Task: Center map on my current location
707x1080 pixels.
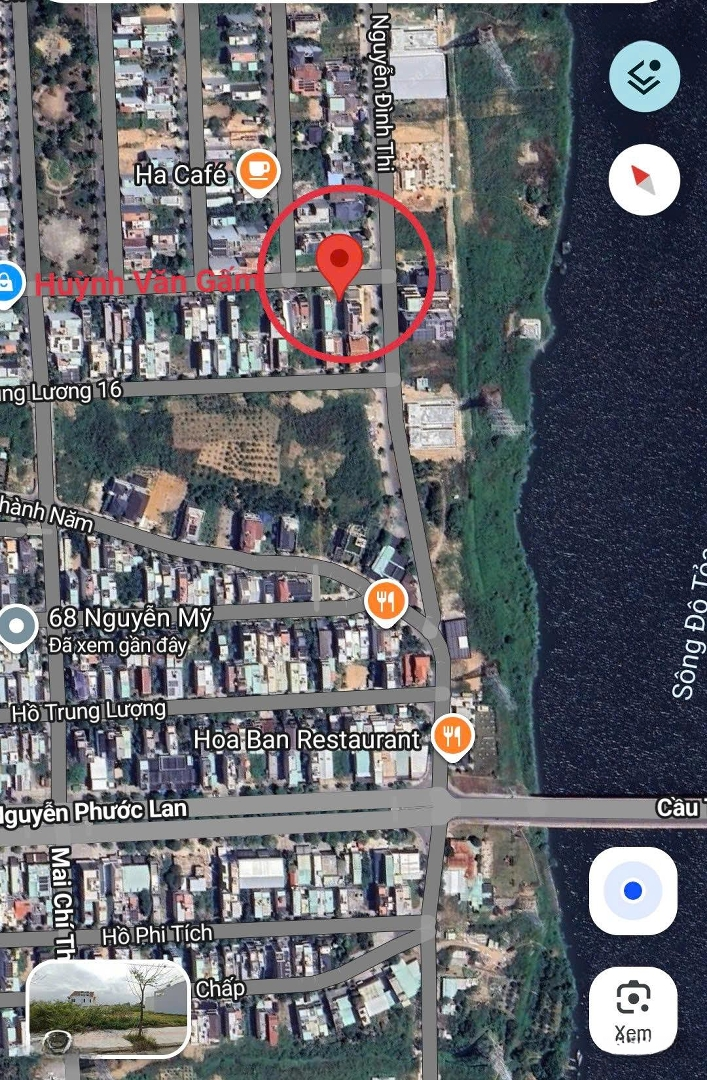Action: point(632,891)
